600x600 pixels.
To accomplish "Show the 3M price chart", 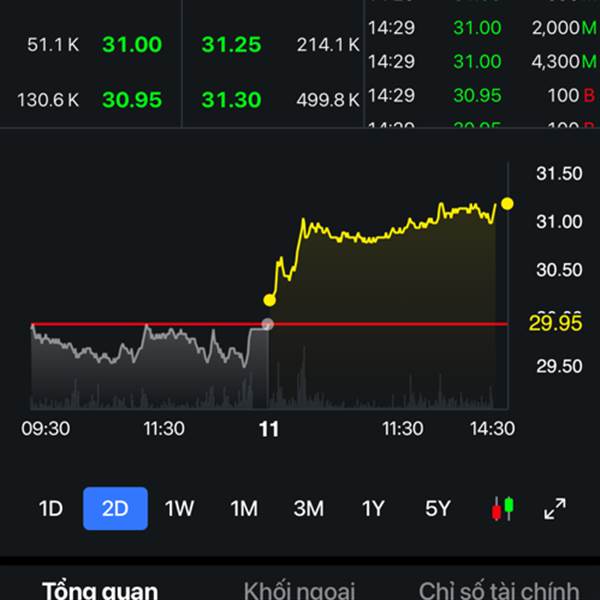I will (308, 508).
